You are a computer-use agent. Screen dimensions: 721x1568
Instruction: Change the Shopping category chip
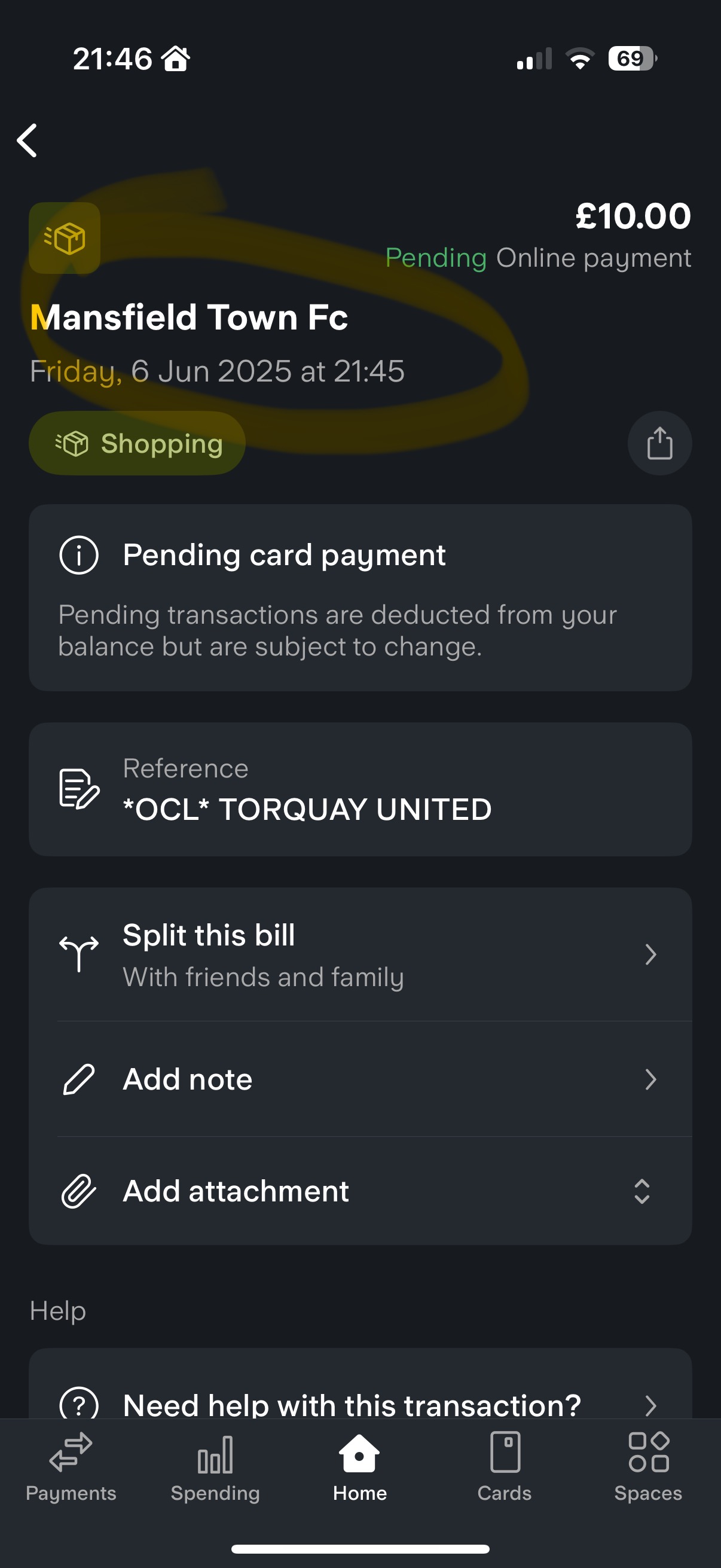pyautogui.click(x=138, y=443)
